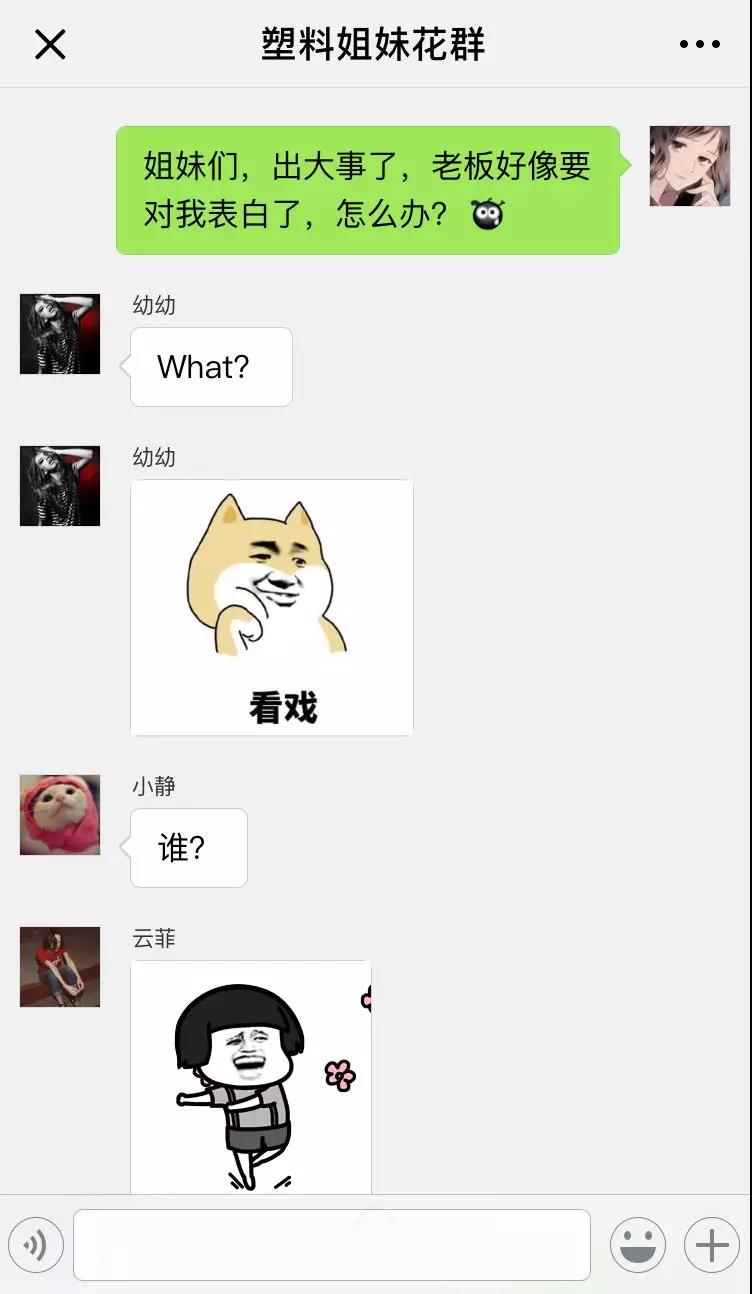This screenshot has height=1294, width=752.
Task: Open the 看戏 dog sticker image
Action: [272, 607]
